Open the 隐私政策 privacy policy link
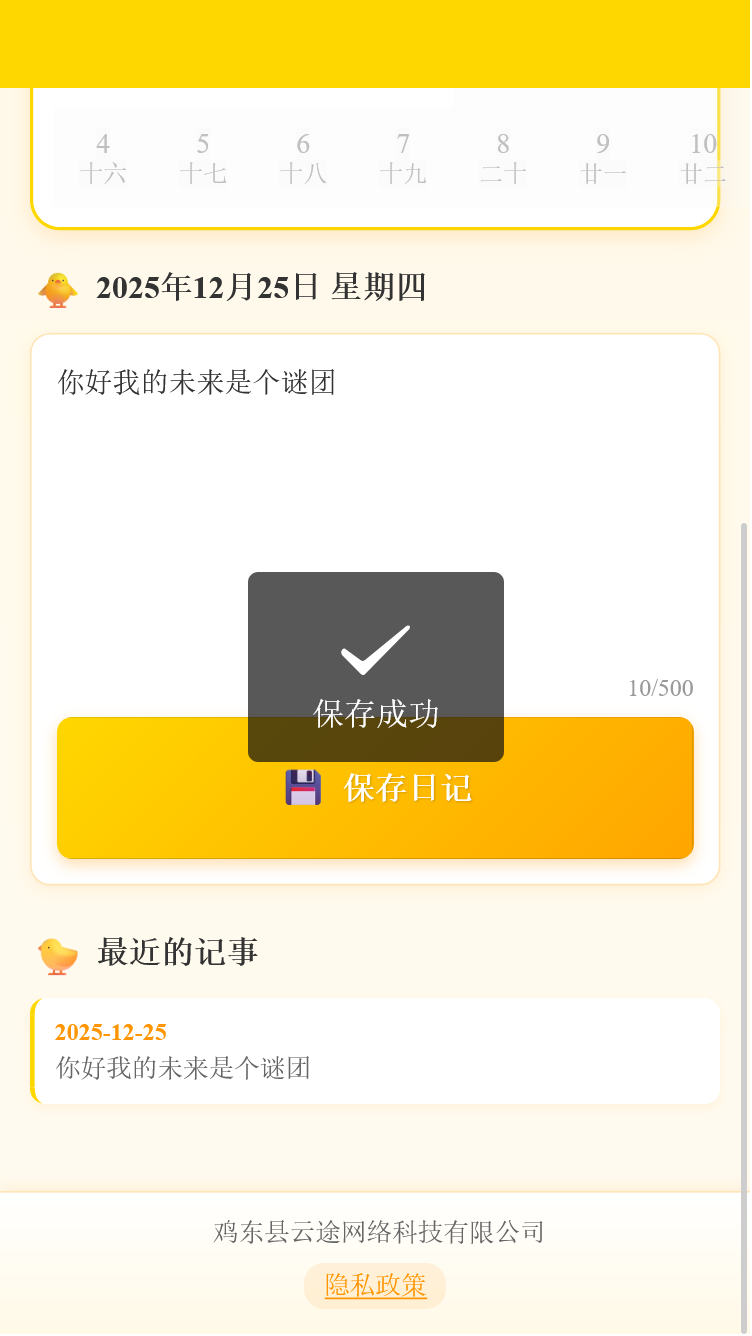This screenshot has height=1336, width=752. pyautogui.click(x=374, y=1286)
